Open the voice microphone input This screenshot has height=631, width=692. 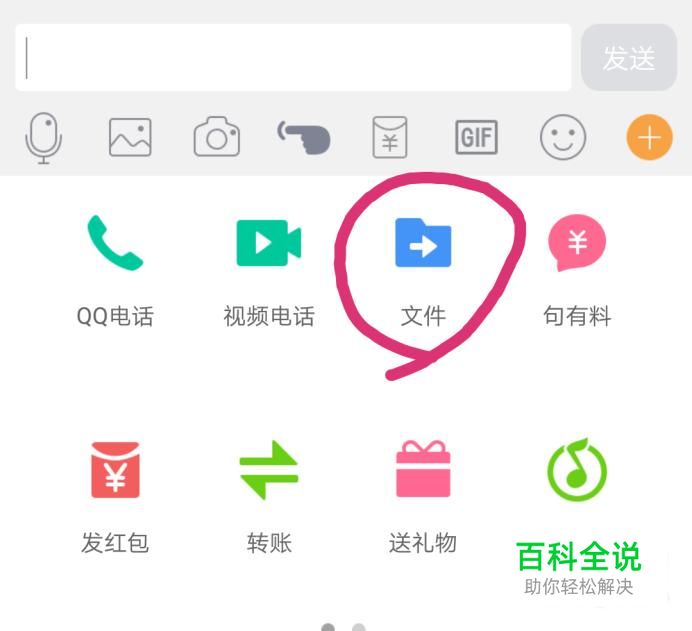coord(43,137)
